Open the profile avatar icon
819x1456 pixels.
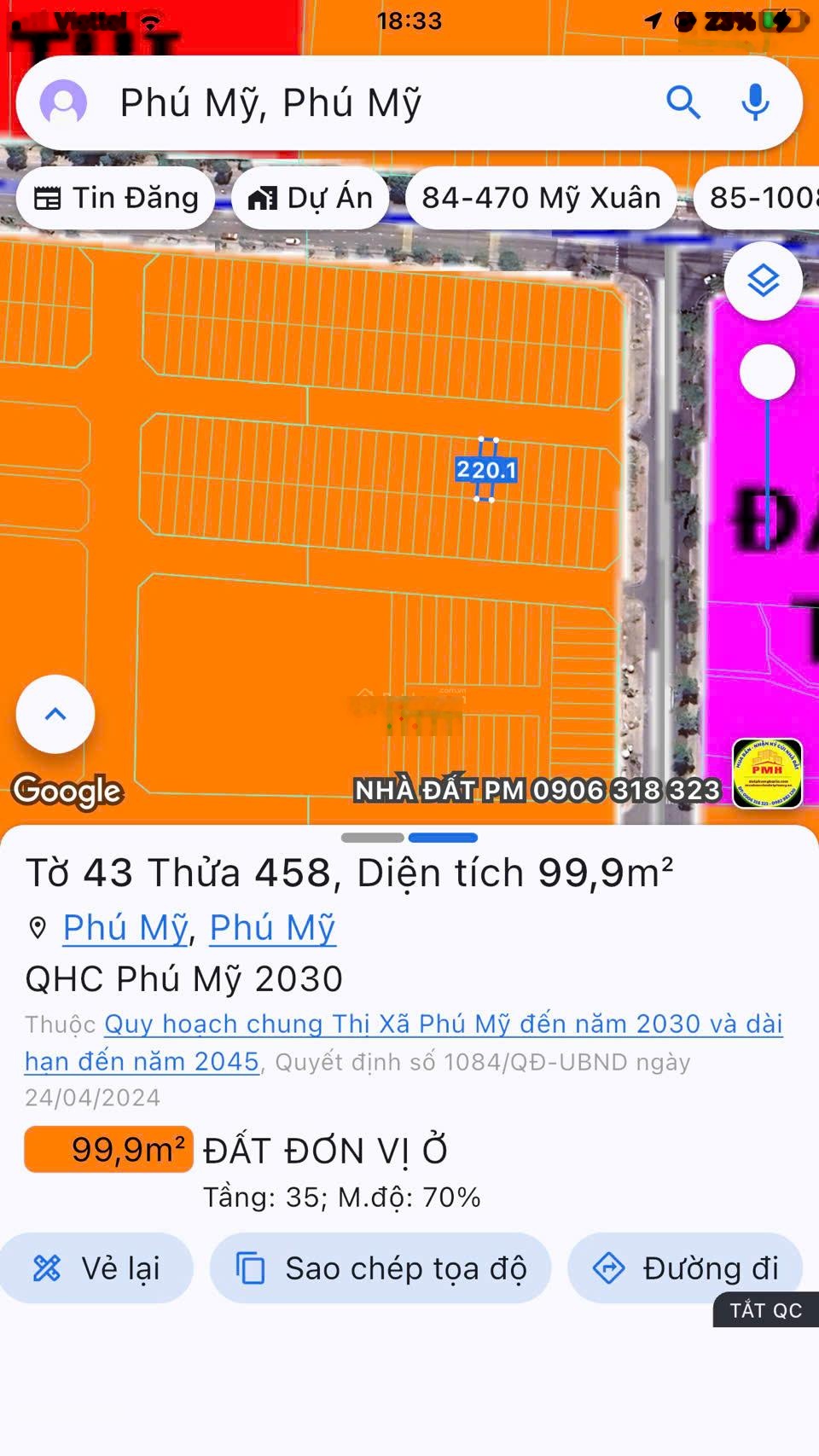pos(63,103)
